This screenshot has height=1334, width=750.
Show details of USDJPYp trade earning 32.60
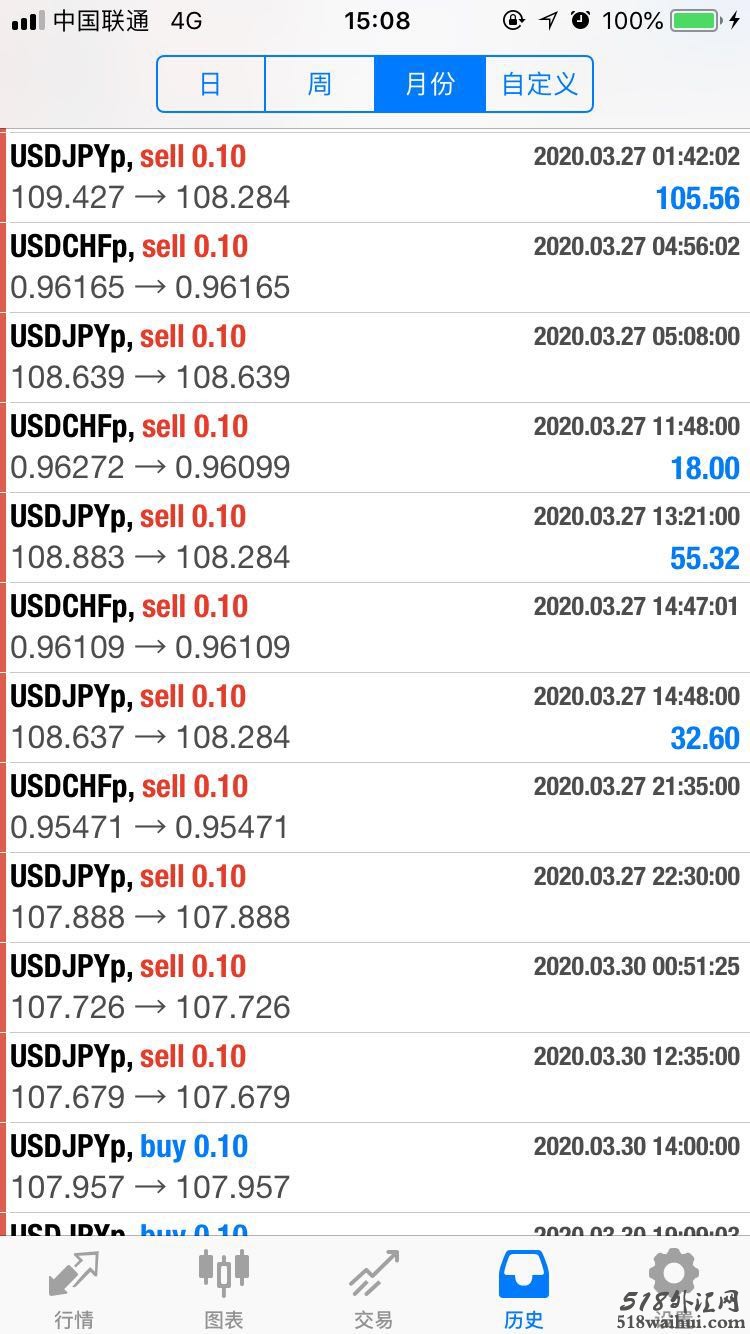(375, 717)
